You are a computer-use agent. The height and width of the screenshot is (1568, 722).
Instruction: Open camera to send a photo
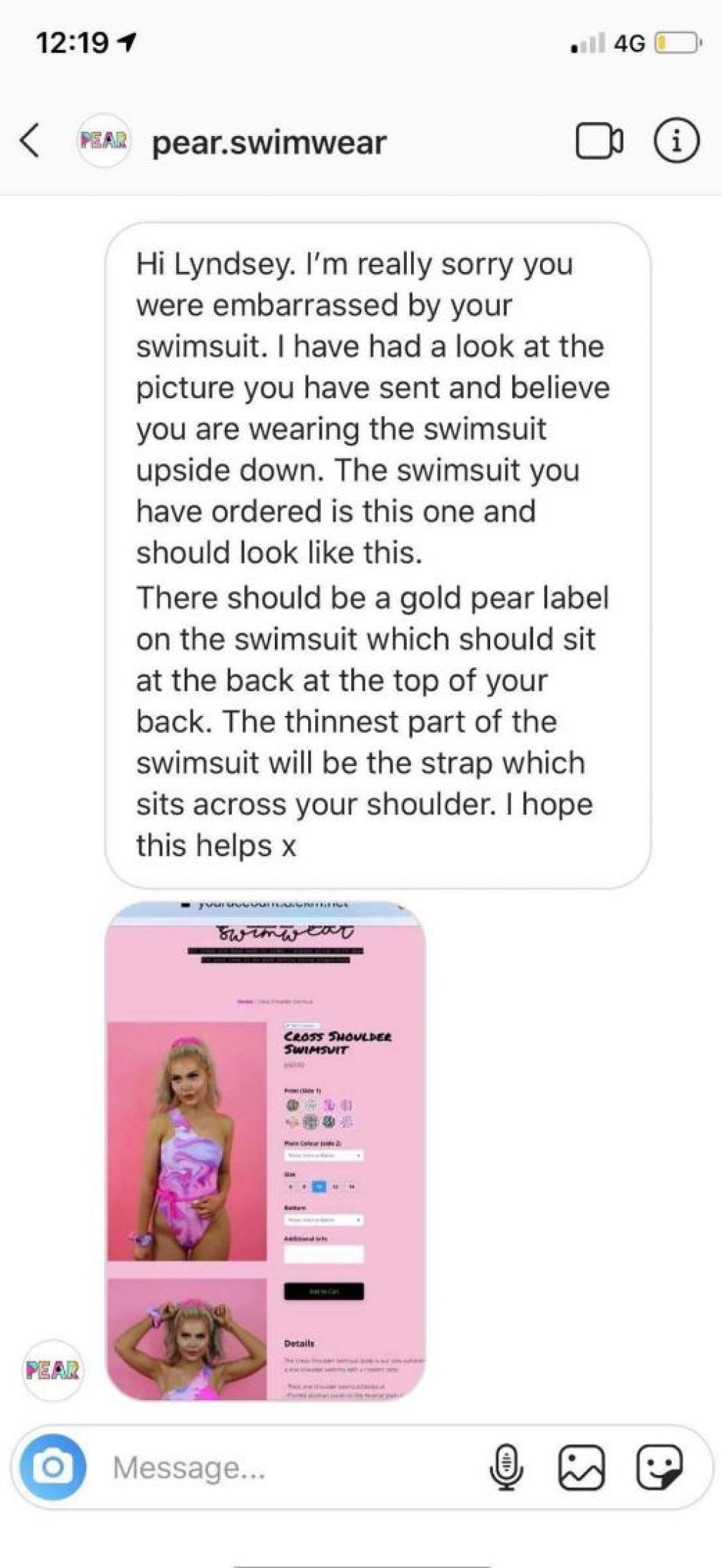[x=53, y=1467]
